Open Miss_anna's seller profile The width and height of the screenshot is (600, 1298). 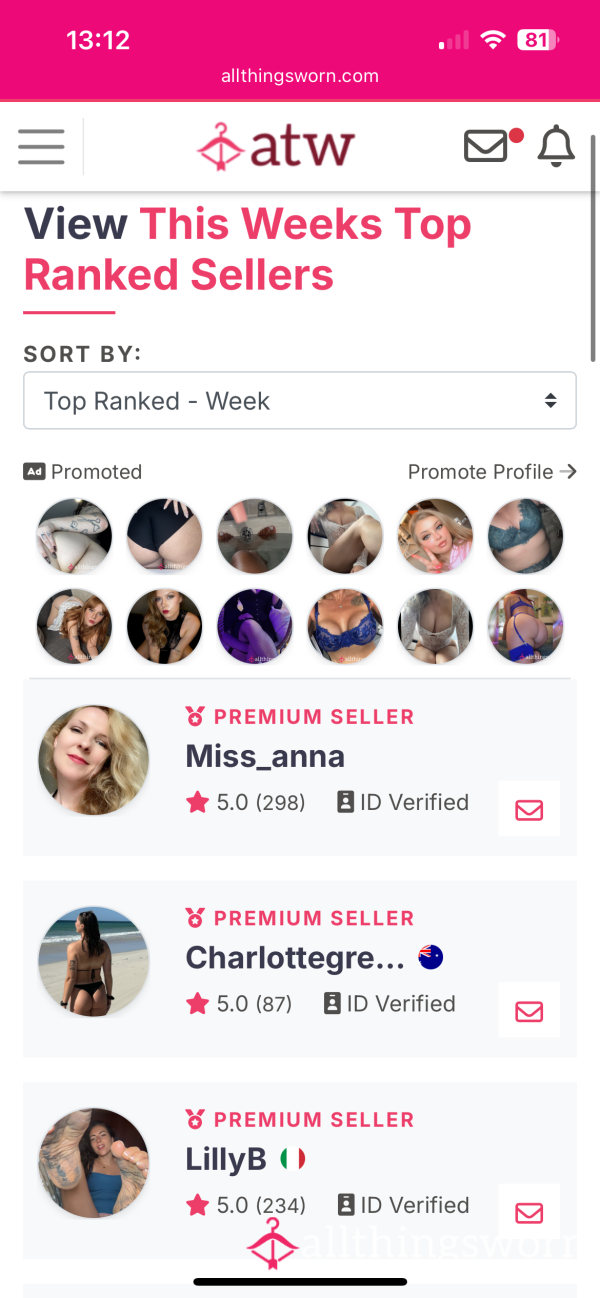(264, 756)
